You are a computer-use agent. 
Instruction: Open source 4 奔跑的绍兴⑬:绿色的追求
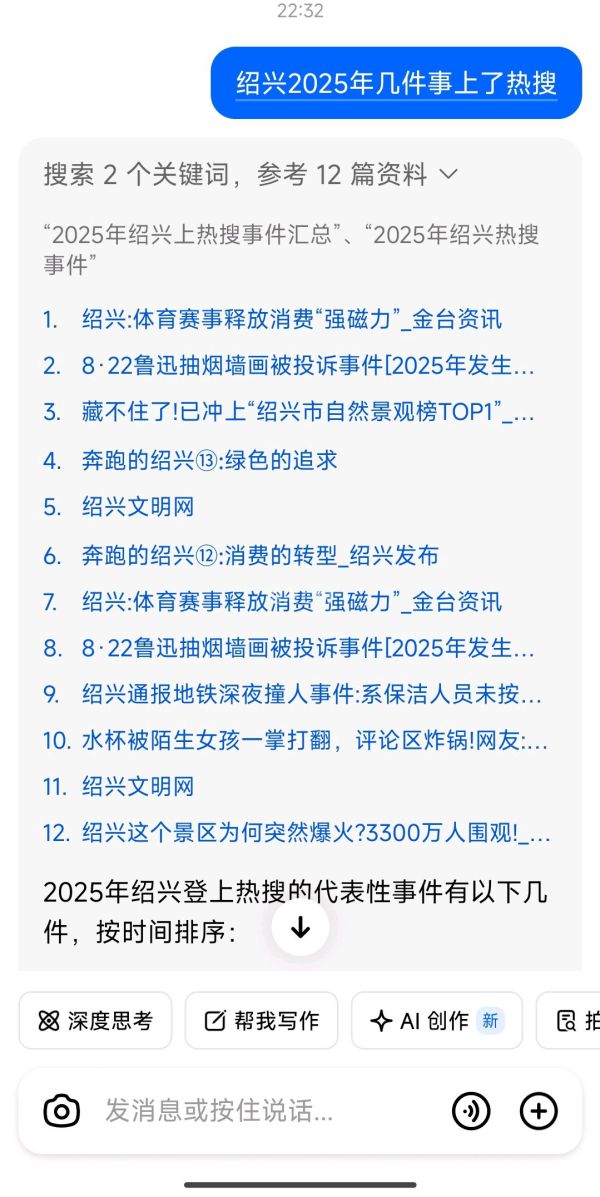(x=209, y=460)
